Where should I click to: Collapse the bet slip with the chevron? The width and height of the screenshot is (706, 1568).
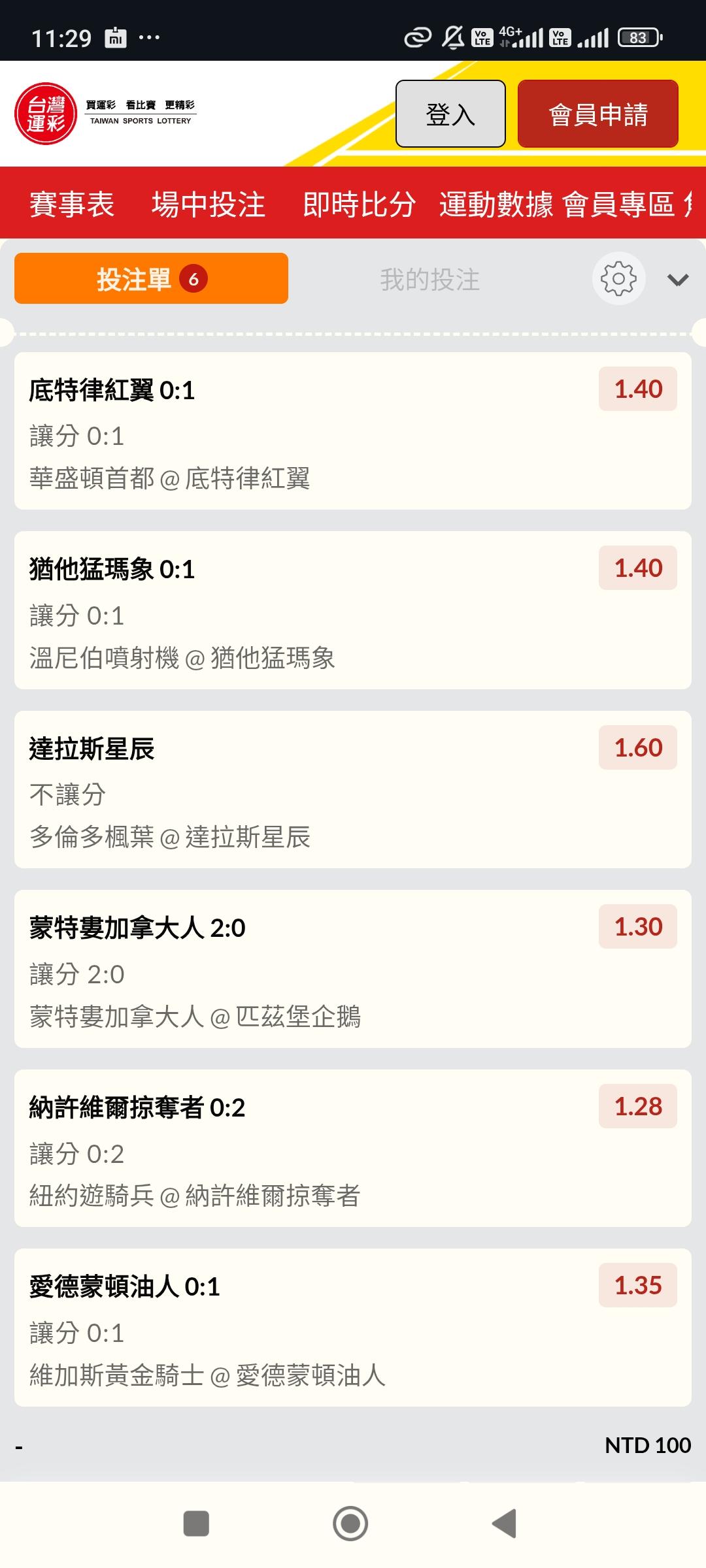tap(677, 280)
